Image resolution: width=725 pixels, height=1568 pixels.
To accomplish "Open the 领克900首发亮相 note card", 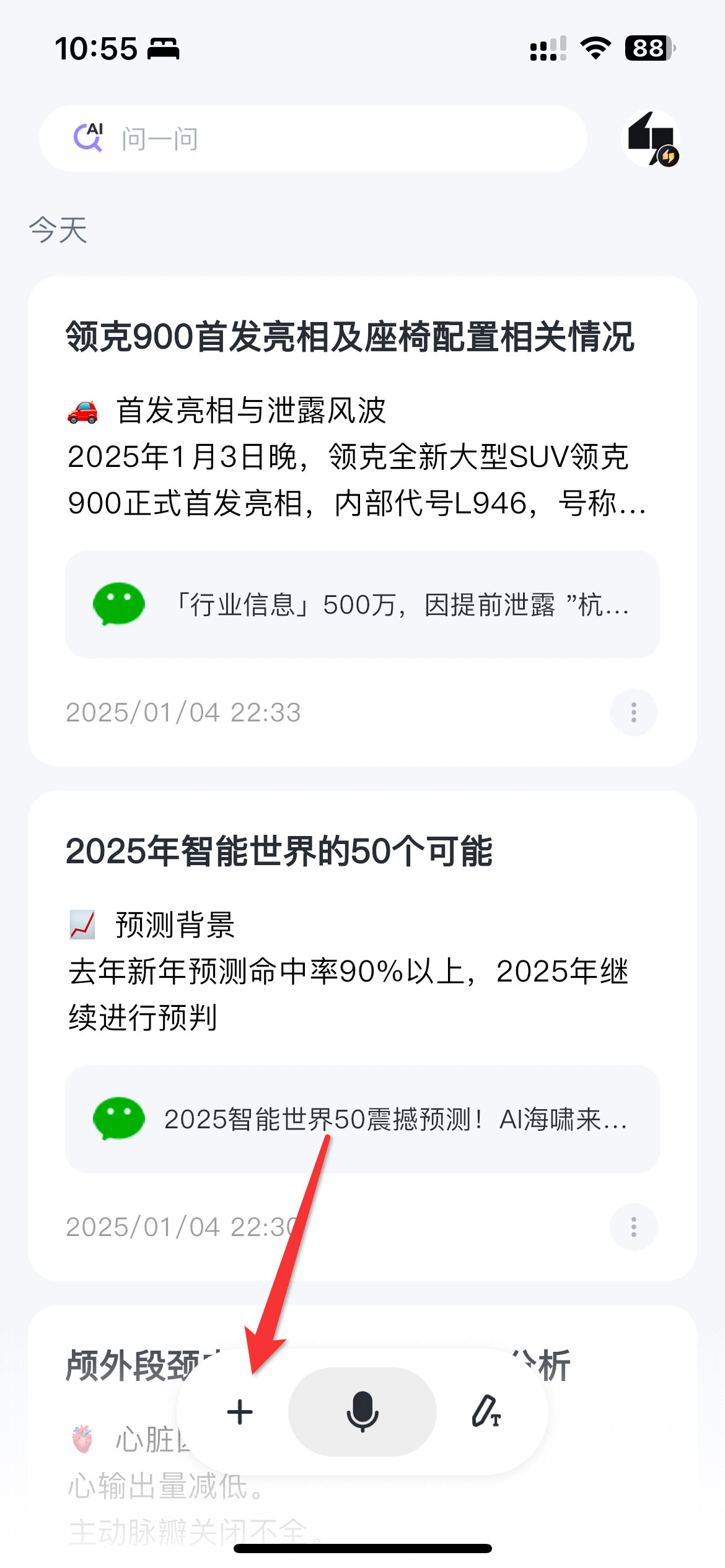I will point(350,338).
